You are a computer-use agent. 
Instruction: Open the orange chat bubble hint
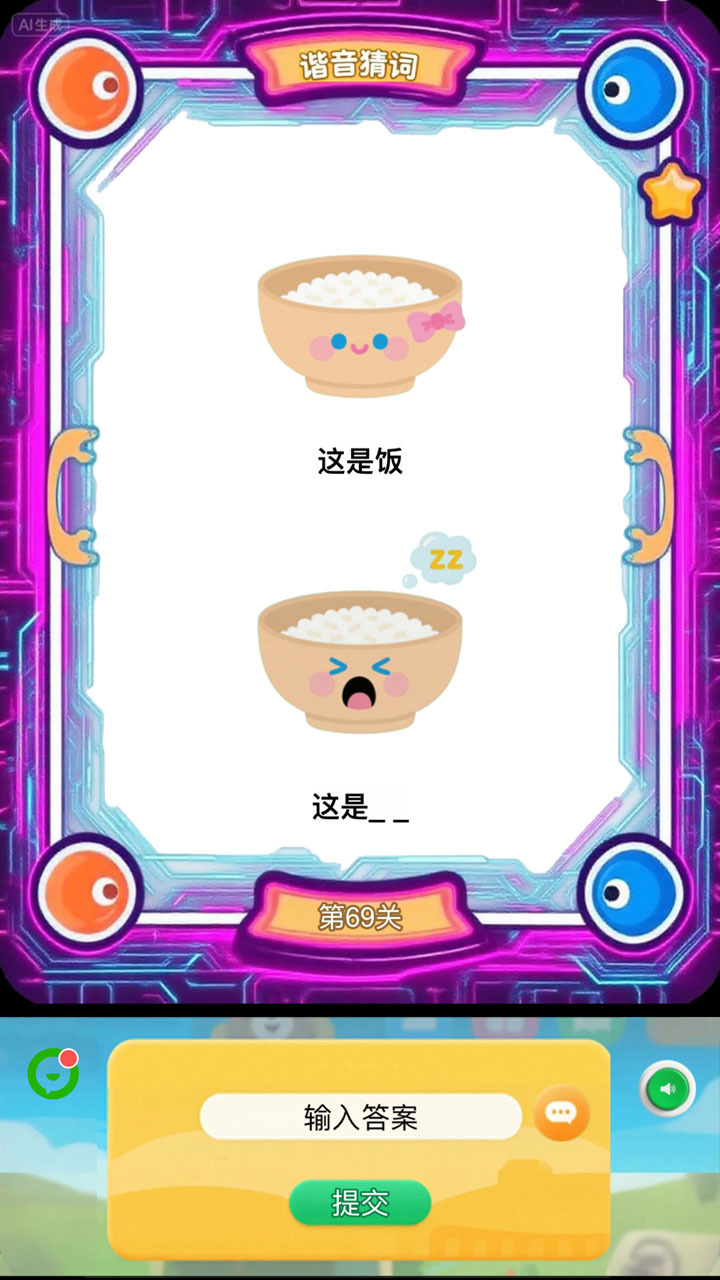point(561,1113)
